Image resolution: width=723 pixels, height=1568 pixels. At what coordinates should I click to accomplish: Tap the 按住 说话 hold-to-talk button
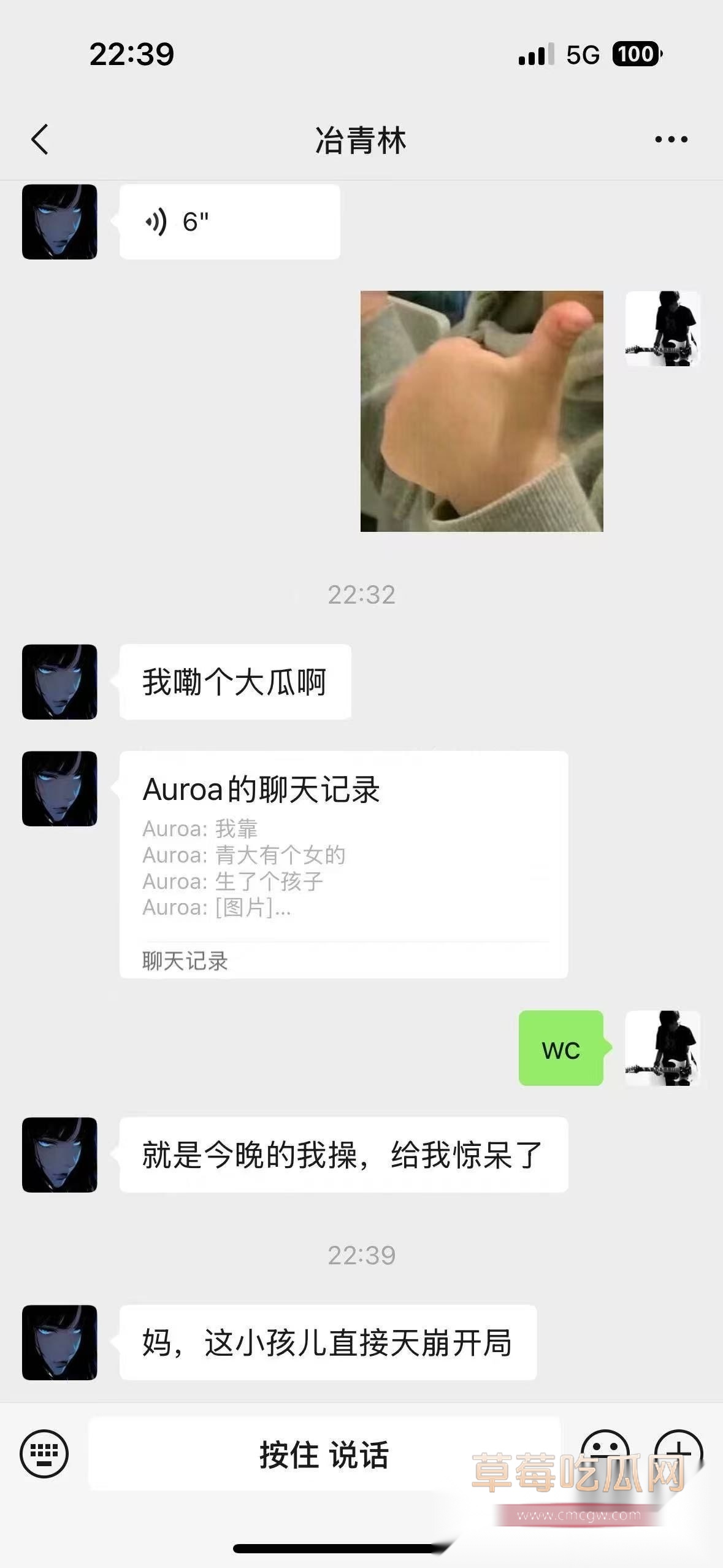coord(324,1454)
